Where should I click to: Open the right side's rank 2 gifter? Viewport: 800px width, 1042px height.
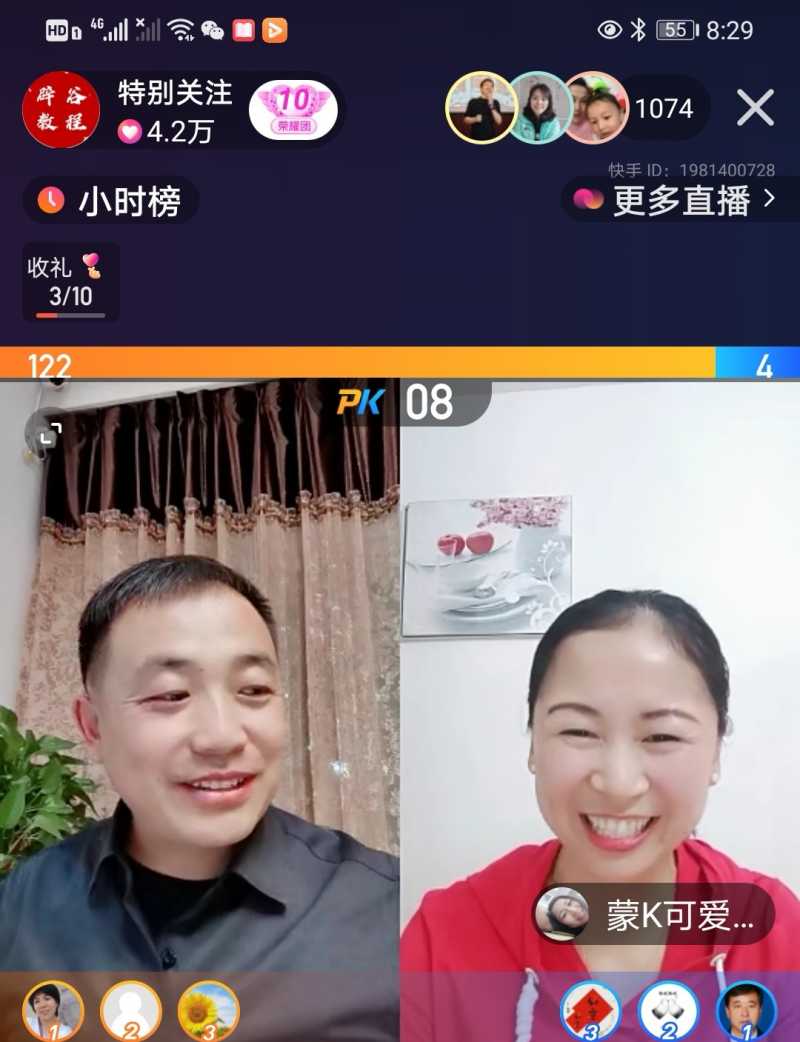coord(667,1011)
